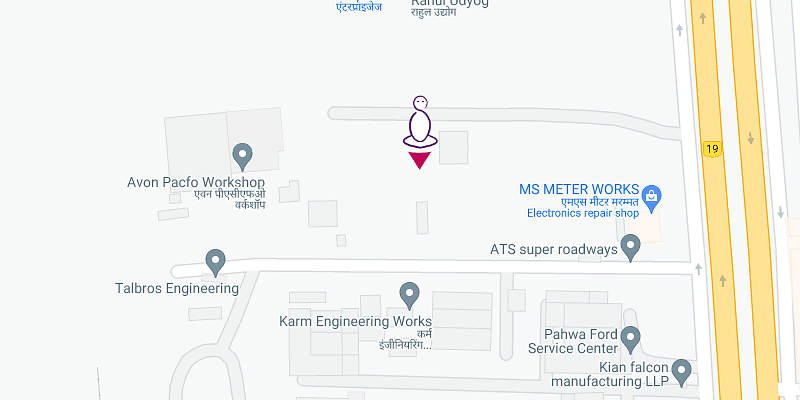
Task: Open the Pahwa Ford Service Center pin
Action: (x=630, y=338)
